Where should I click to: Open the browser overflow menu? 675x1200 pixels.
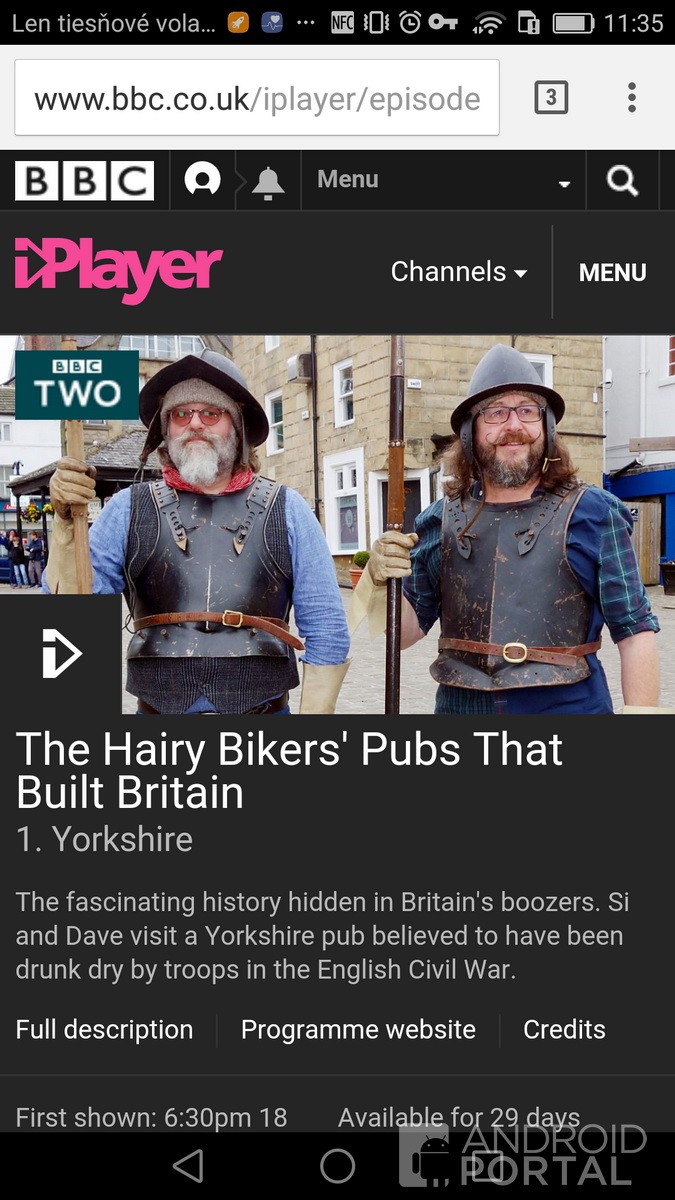click(x=631, y=97)
